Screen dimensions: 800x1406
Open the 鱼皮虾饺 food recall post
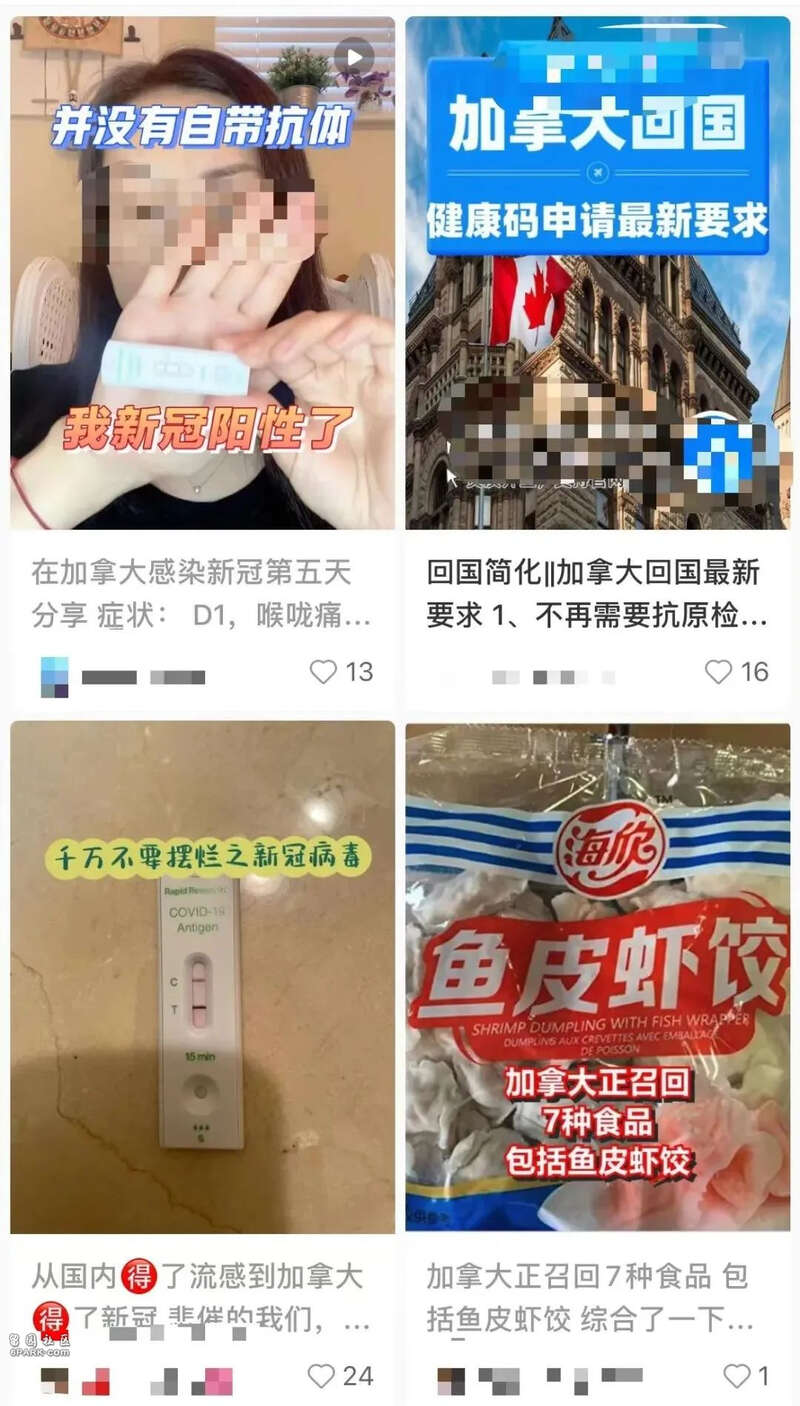[x=597, y=976]
